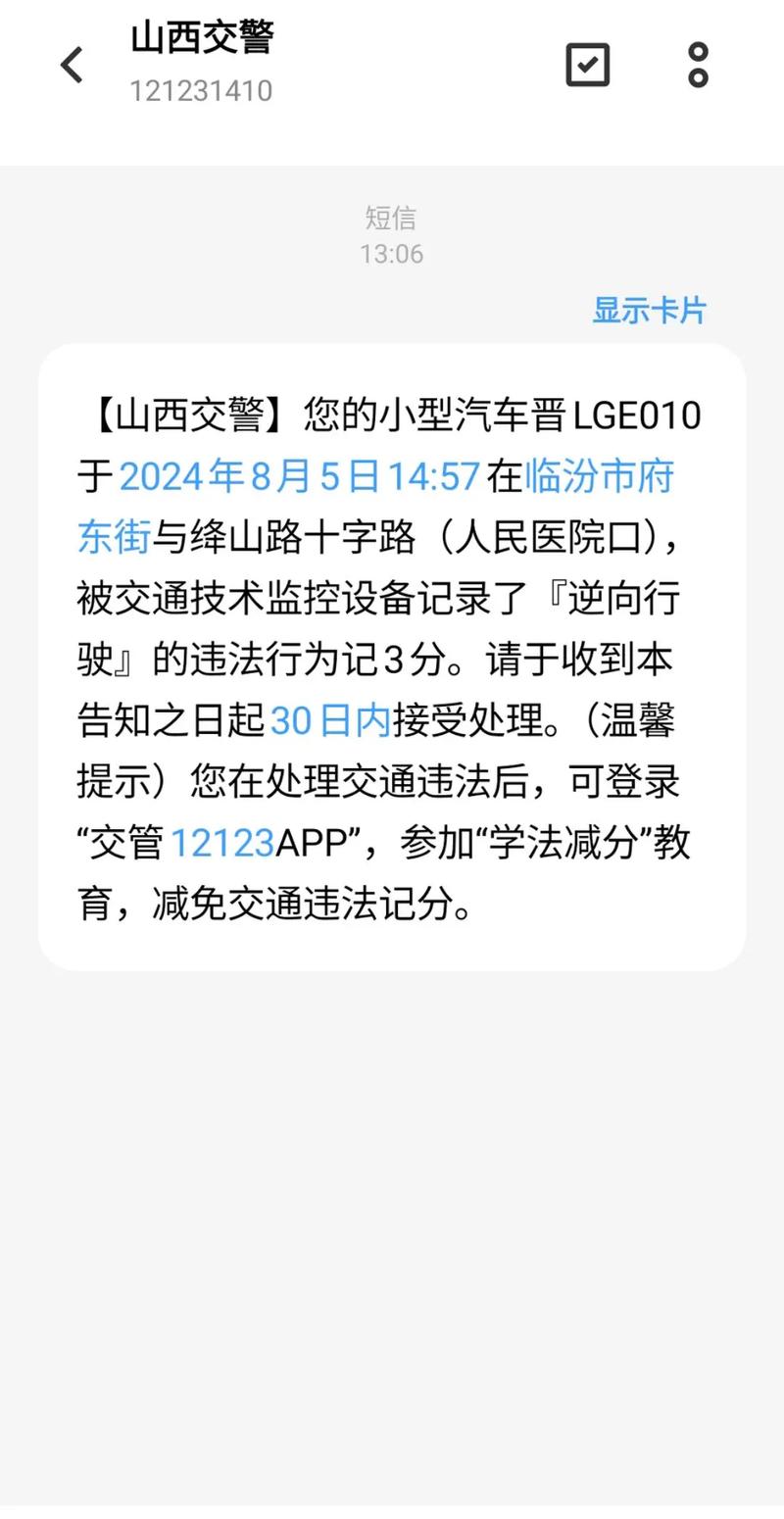The height and width of the screenshot is (1519, 784).
Task: Tap the back arrow to exit conversation
Action: [x=71, y=63]
